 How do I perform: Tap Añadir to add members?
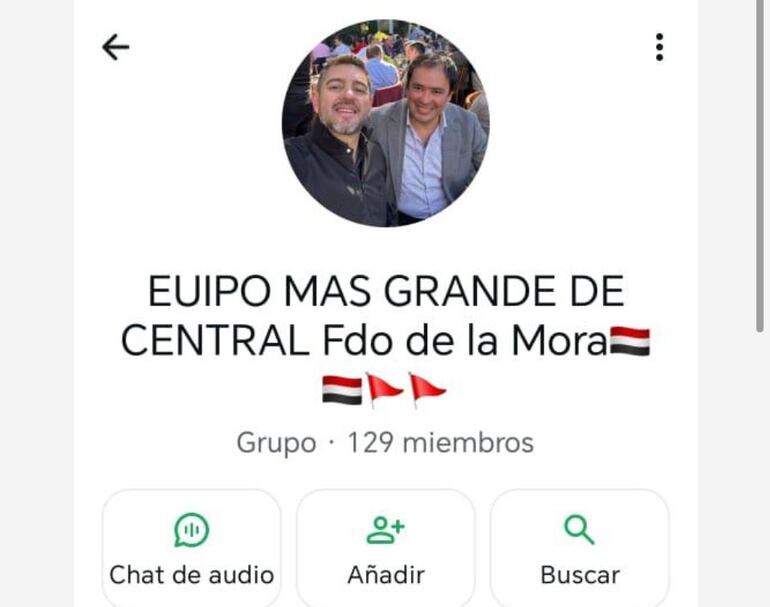click(385, 548)
